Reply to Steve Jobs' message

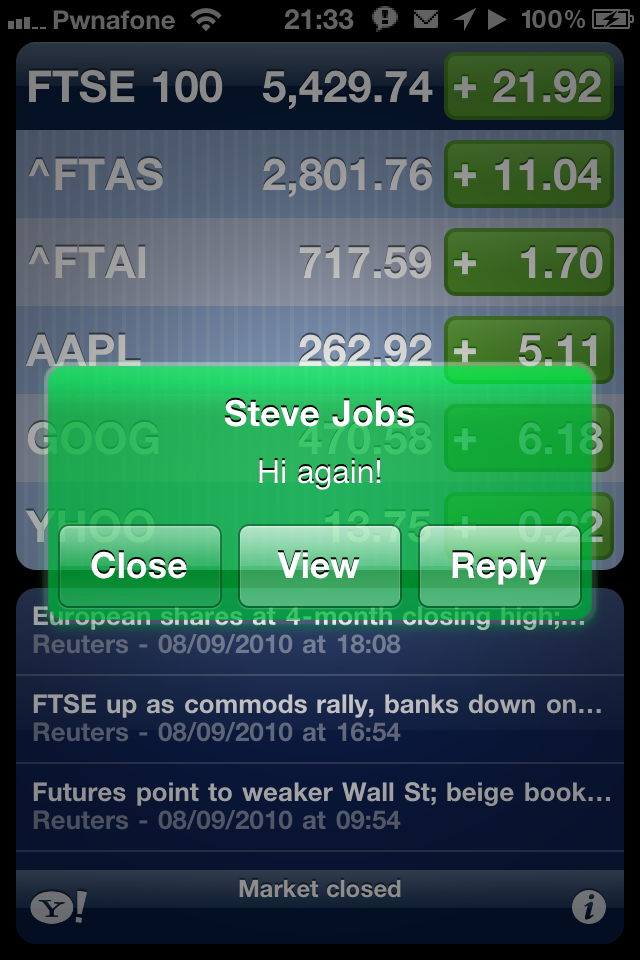click(499, 566)
